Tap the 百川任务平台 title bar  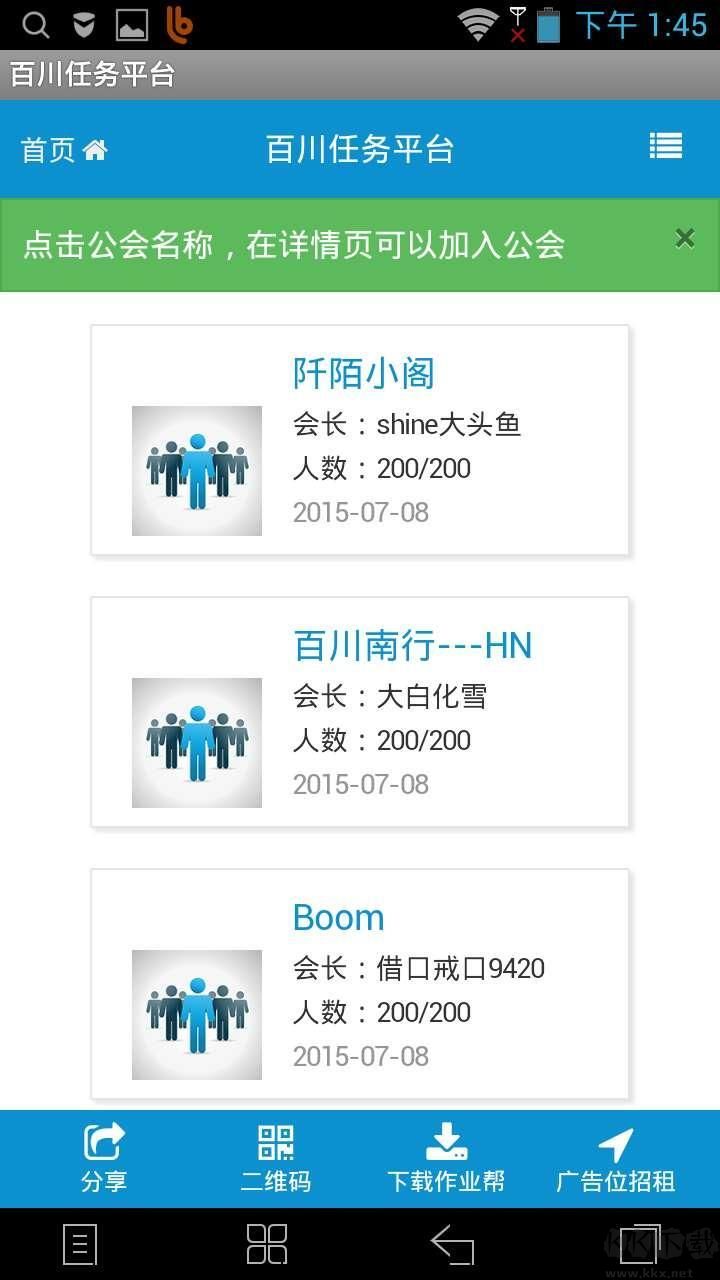tap(360, 147)
